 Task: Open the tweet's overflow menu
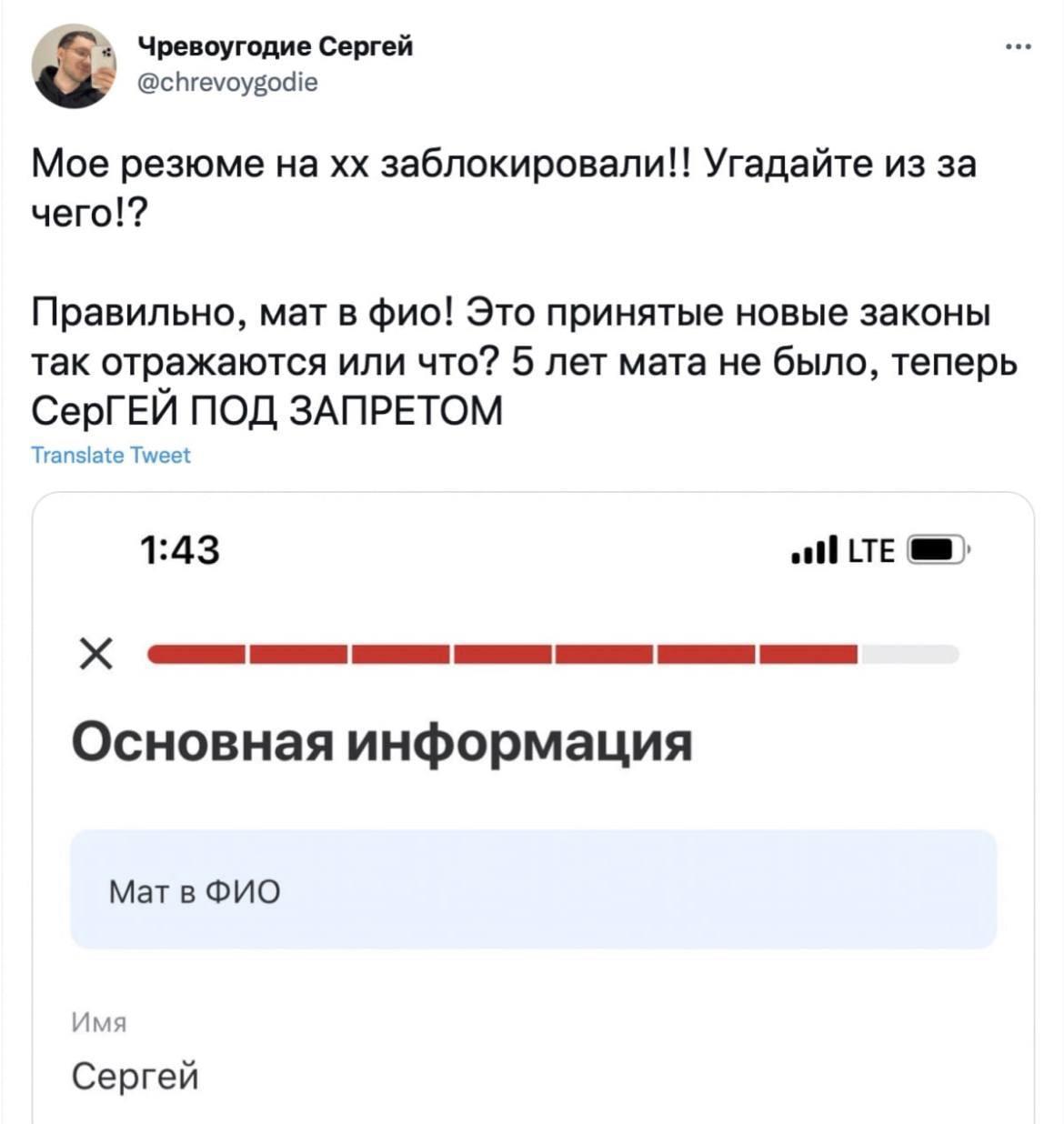[1018, 48]
